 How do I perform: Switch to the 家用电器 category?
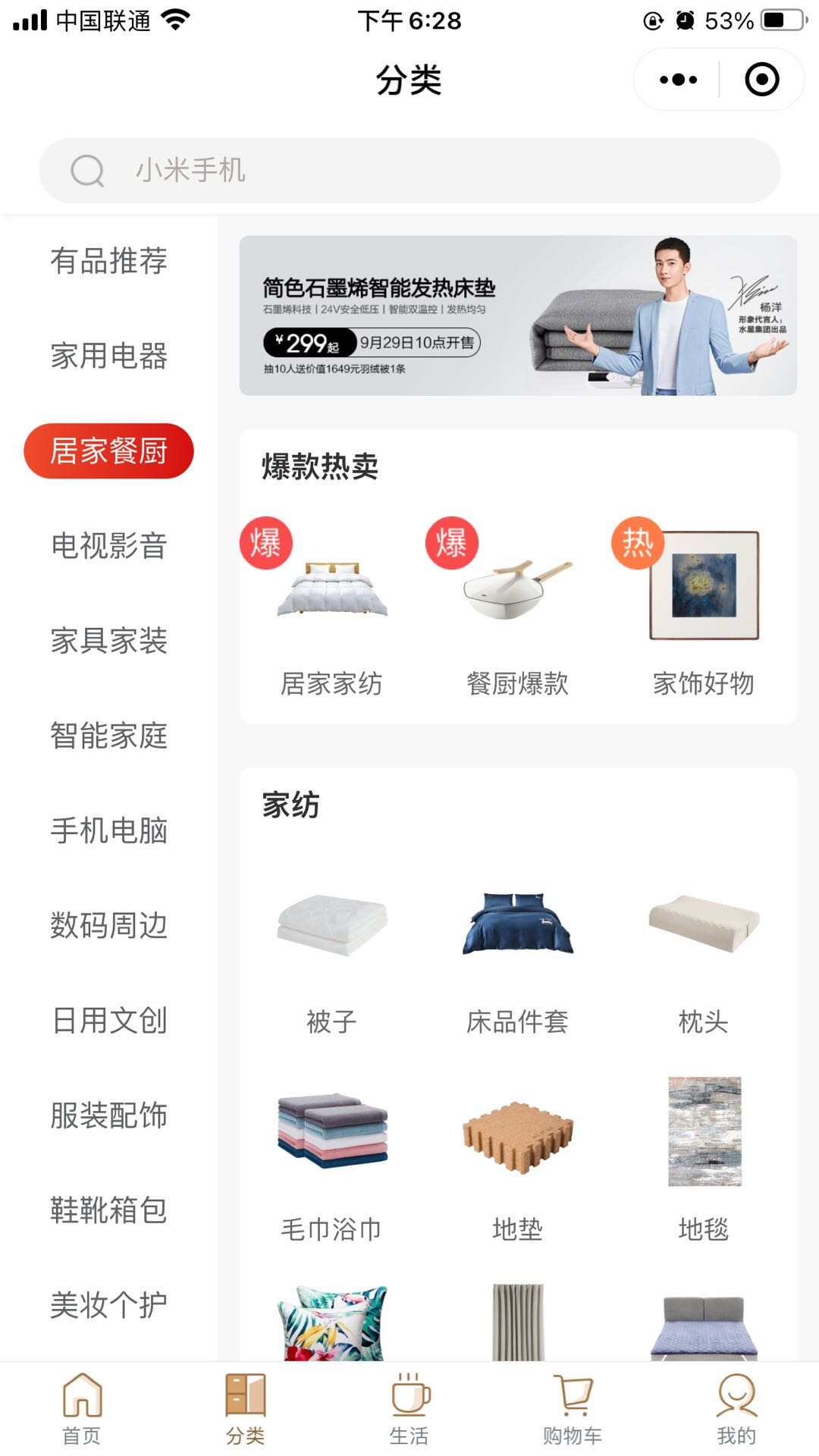(x=108, y=356)
